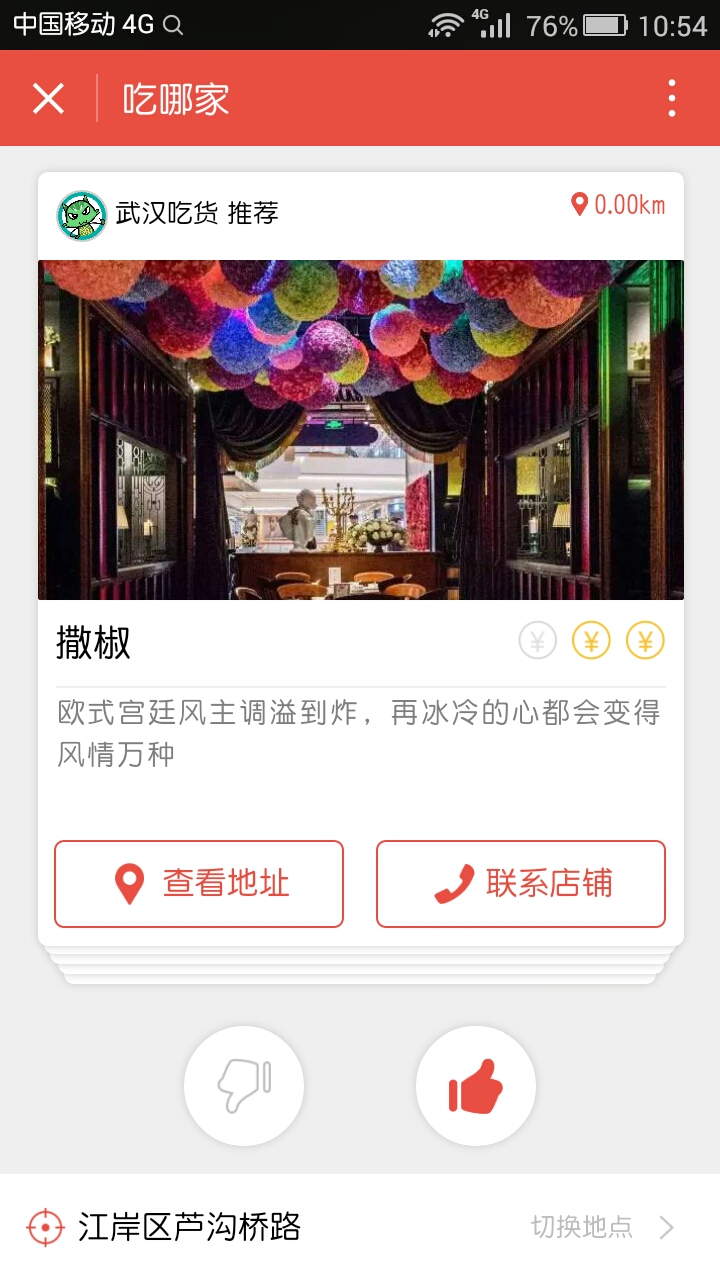Contact the shop via 联系店铺
The image size is (720, 1280).
521,884
